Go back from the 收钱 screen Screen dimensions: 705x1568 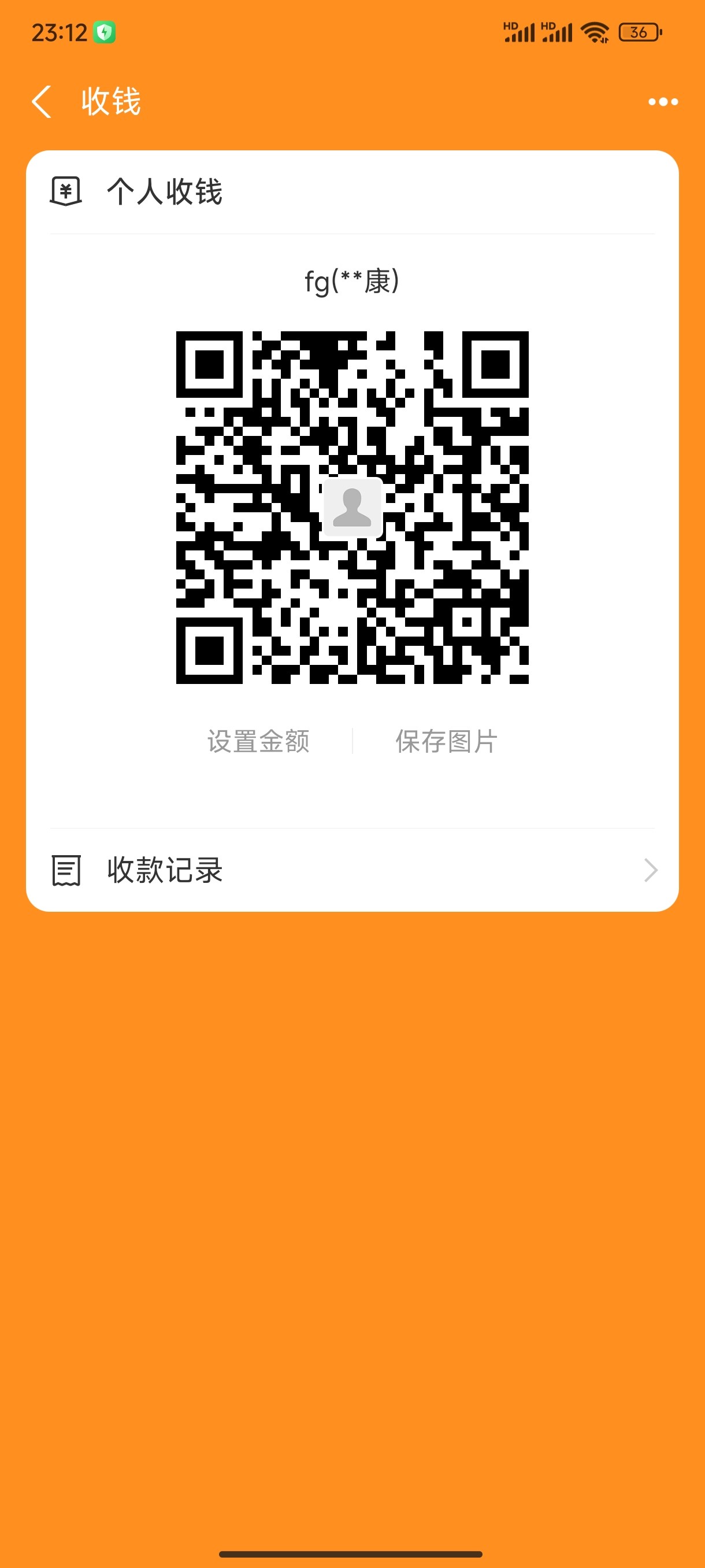[42, 101]
